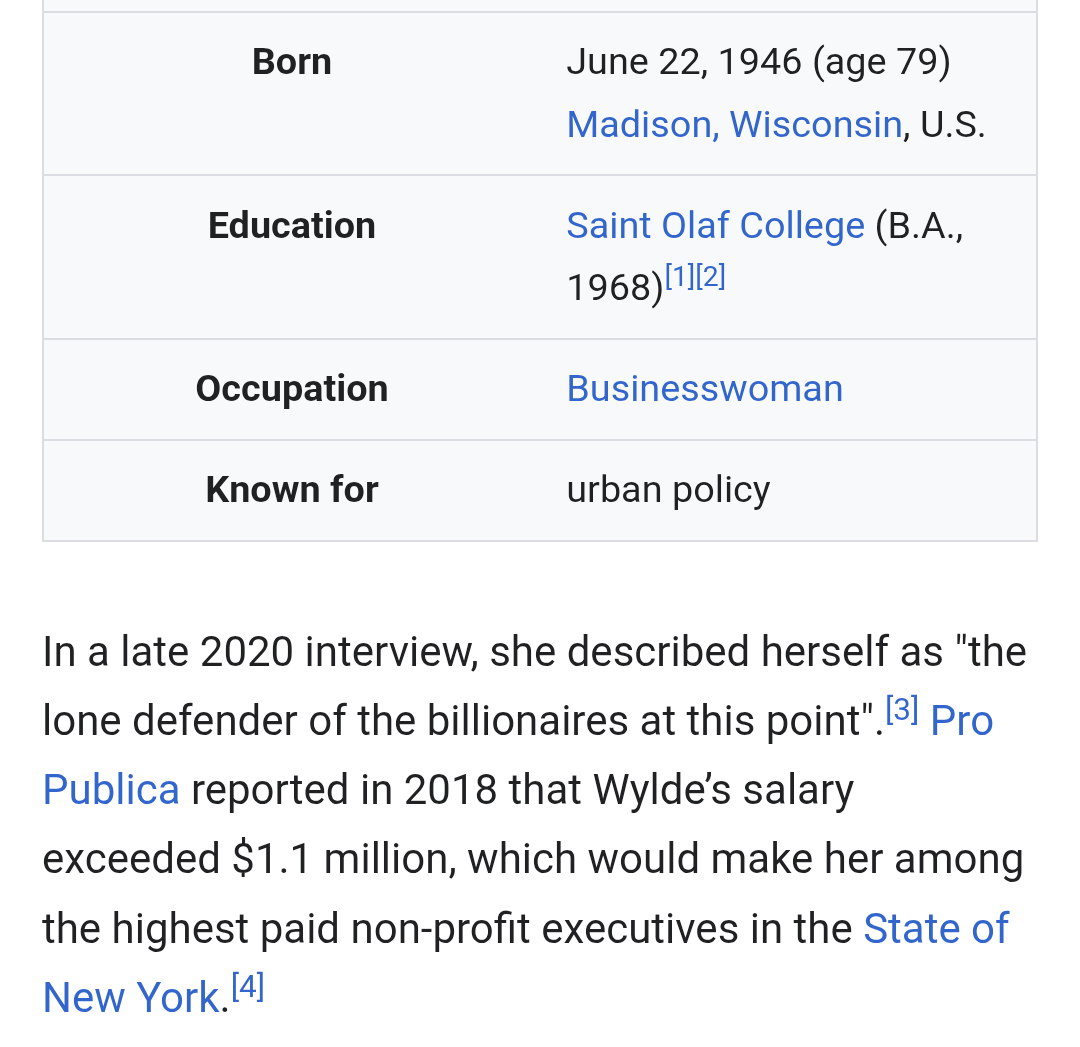Open the State of New York link

click(x=935, y=929)
